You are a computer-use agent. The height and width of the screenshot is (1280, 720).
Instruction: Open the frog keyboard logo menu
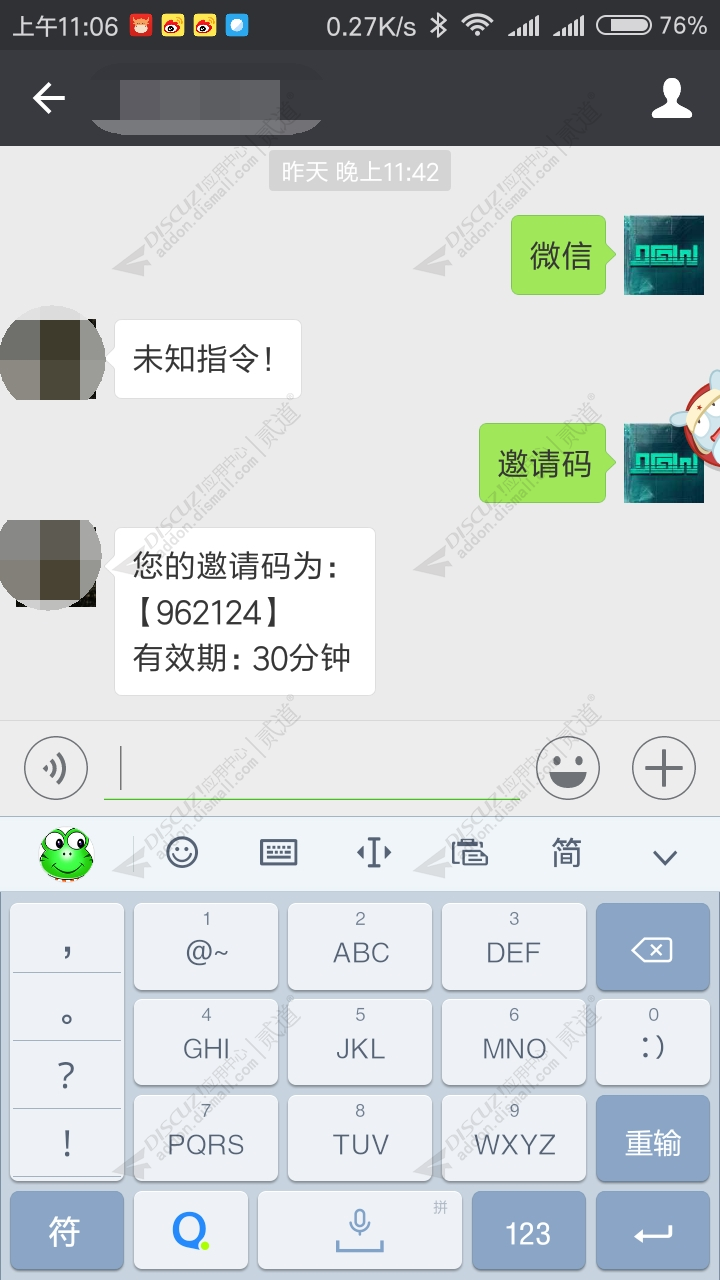pyautogui.click(x=66, y=854)
